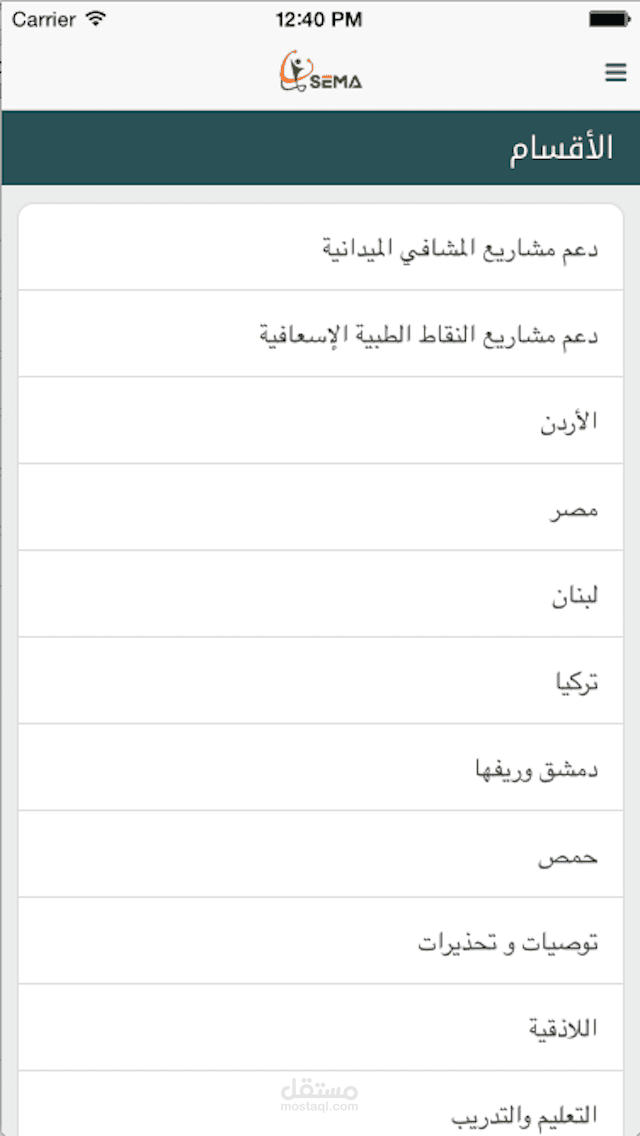Open the تركيا category
This screenshot has height=1136, width=640.
320,680
